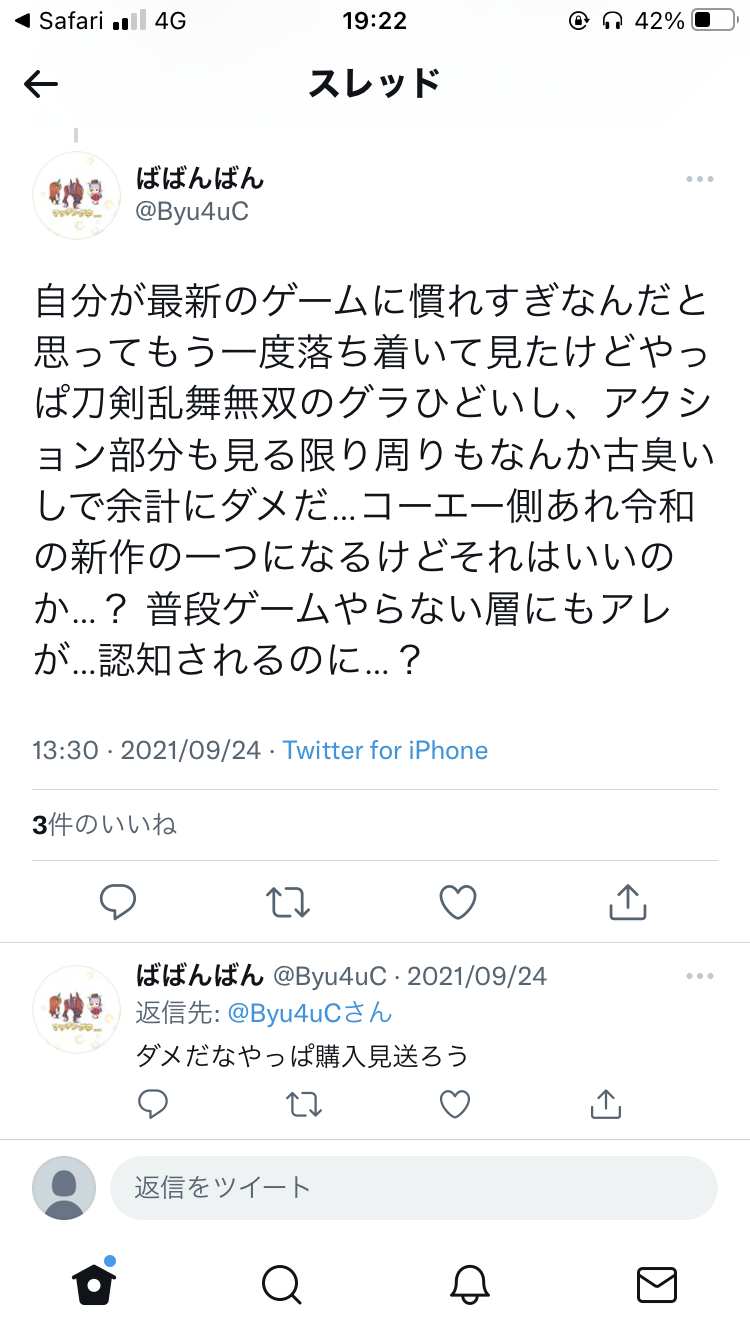Switch to the Search tab
Viewport: 750px width, 1334px height.
click(281, 1284)
